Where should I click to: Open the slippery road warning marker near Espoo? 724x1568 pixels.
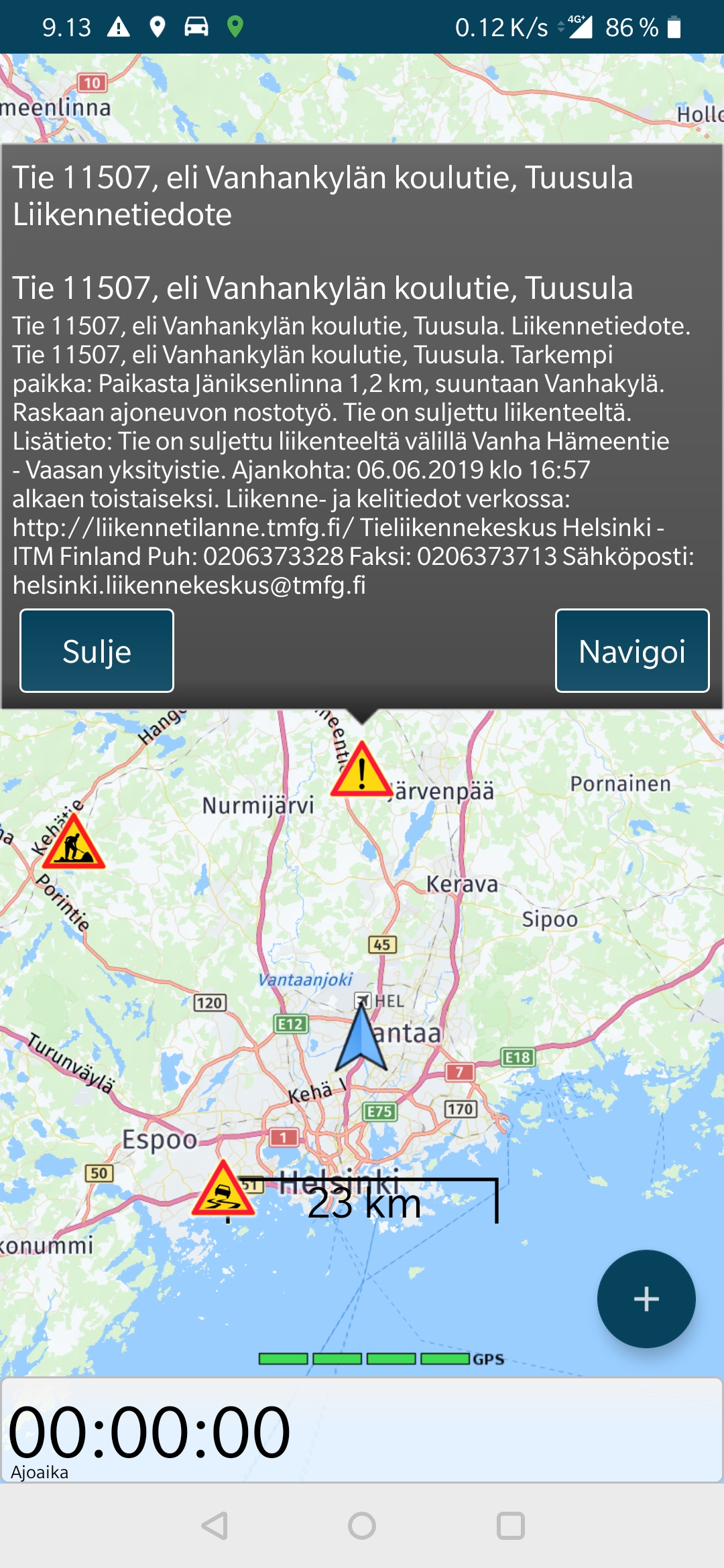pyautogui.click(x=223, y=1191)
